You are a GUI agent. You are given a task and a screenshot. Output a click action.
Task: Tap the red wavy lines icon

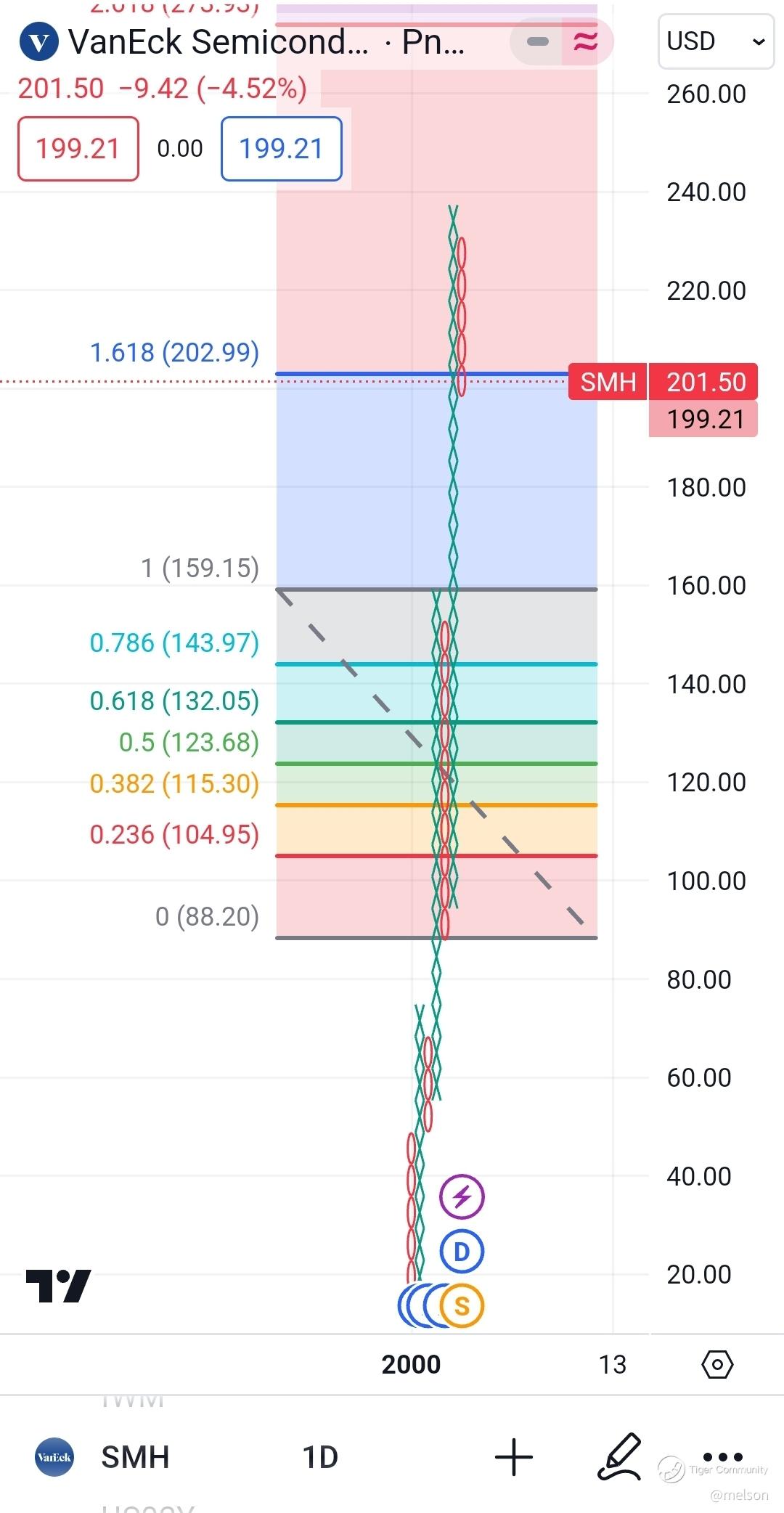[586, 41]
